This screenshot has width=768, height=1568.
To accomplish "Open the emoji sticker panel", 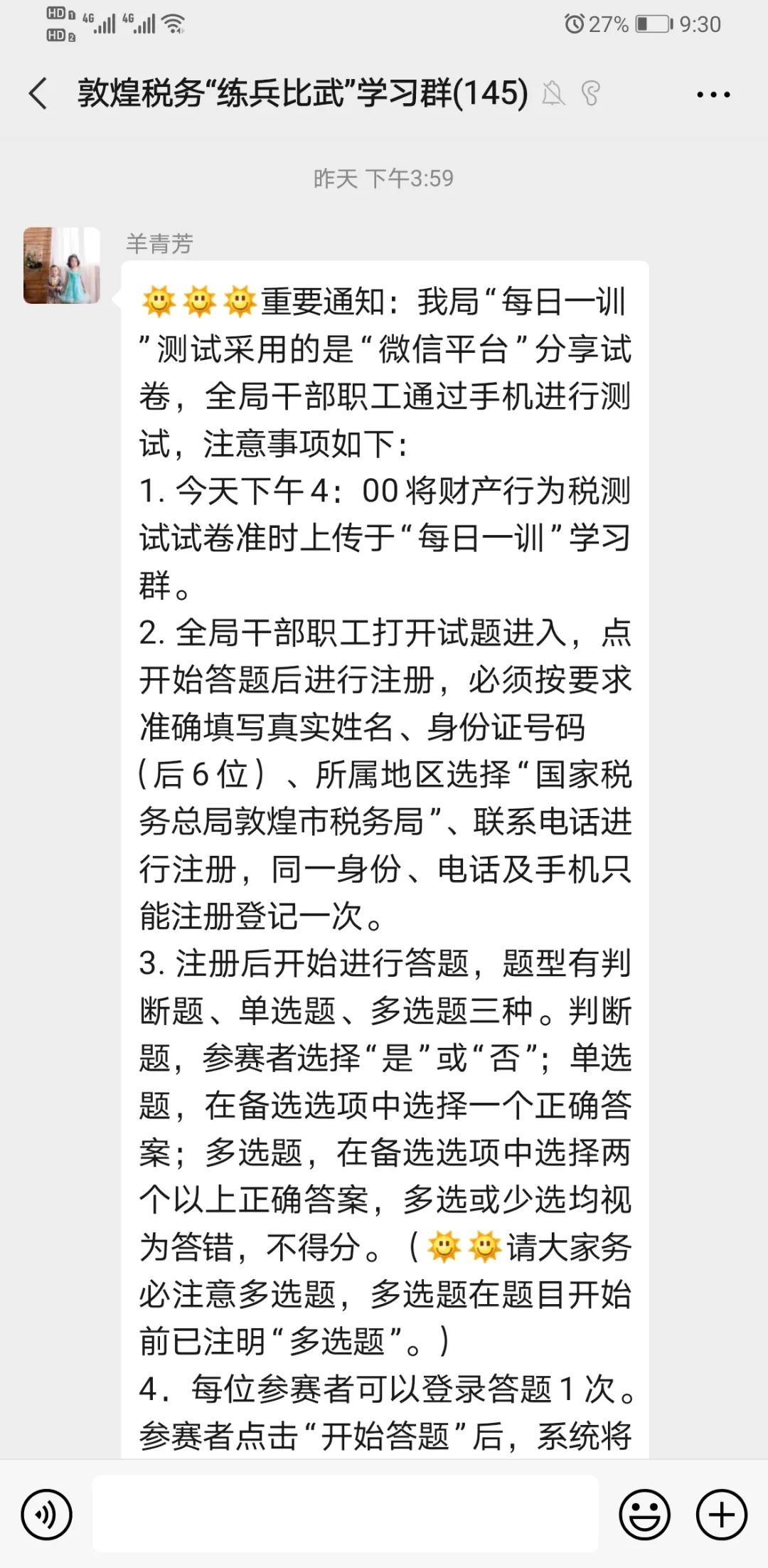I will [x=645, y=1515].
